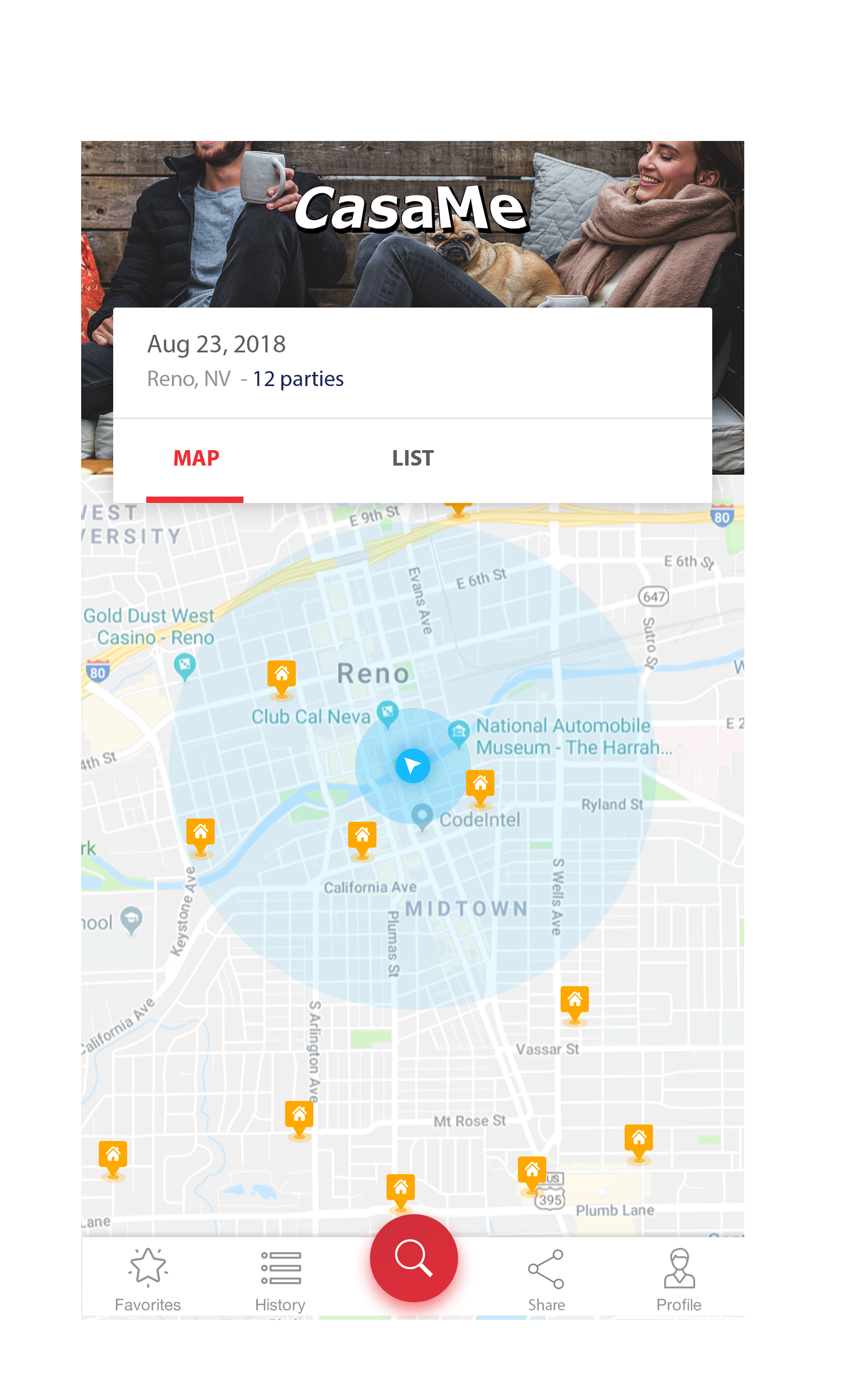Select the MAP tab
This screenshot has height=1400, width=866.
click(x=196, y=458)
